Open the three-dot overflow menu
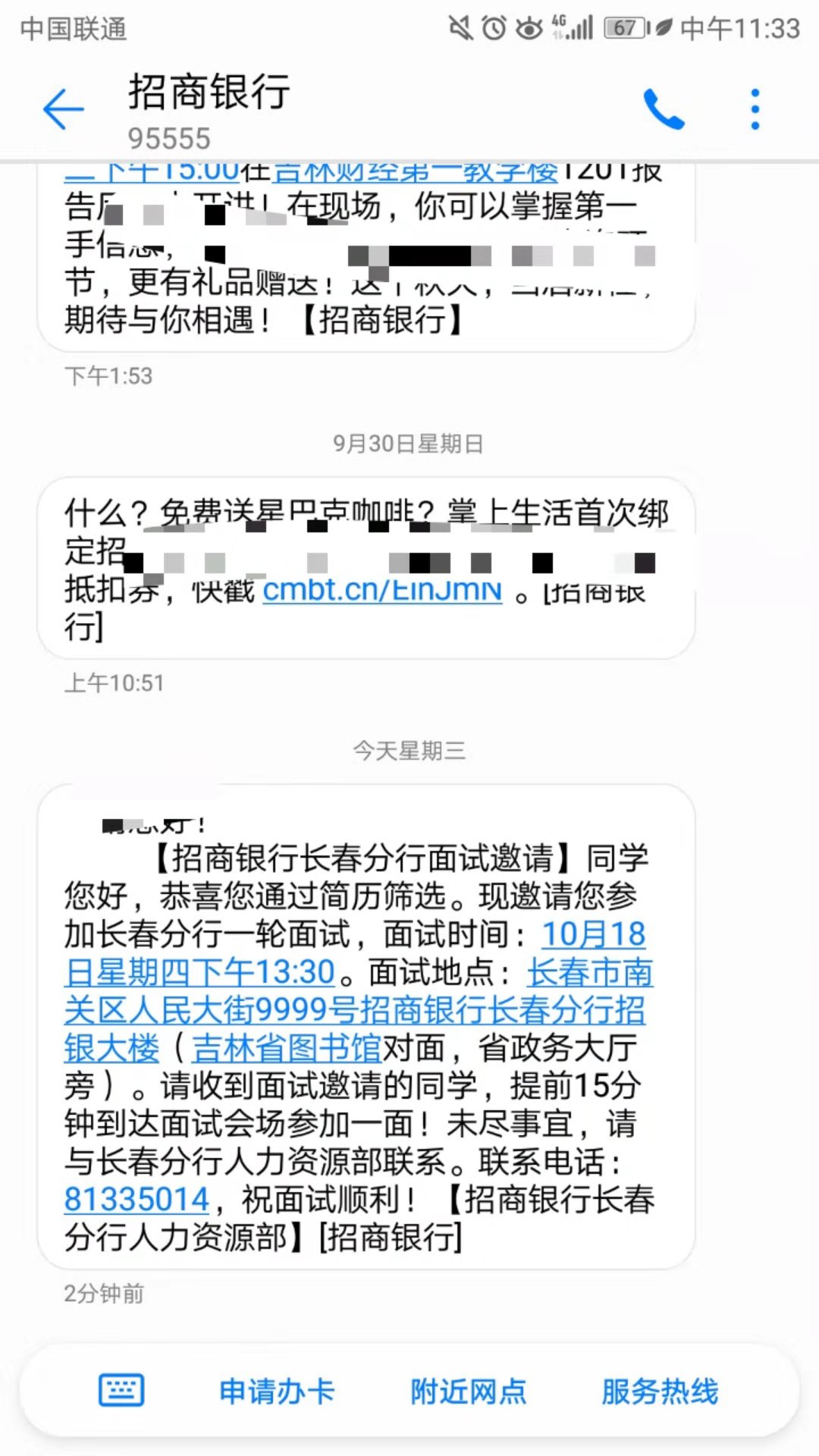Screen dimensions: 819x1456 pos(755,110)
